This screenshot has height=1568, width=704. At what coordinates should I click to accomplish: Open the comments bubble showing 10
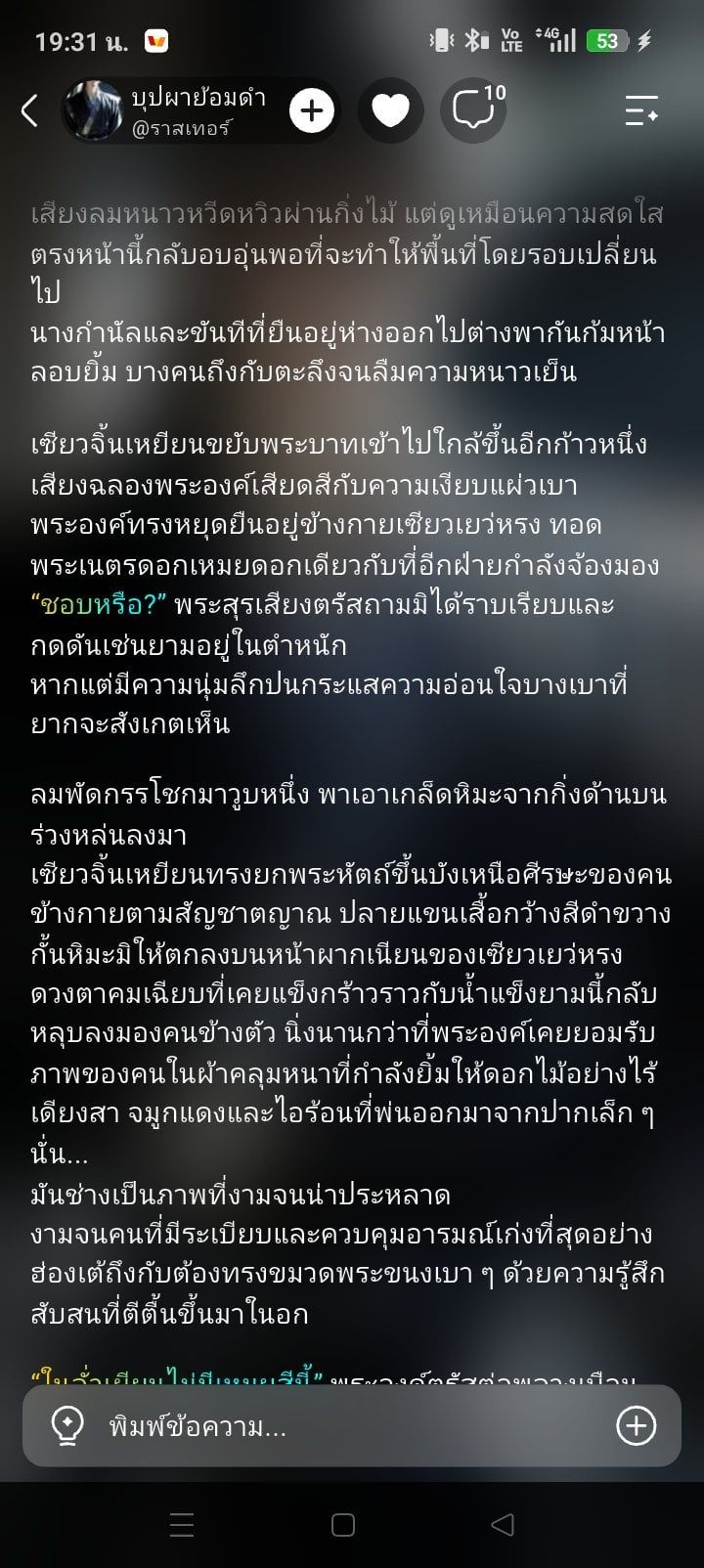[474, 110]
